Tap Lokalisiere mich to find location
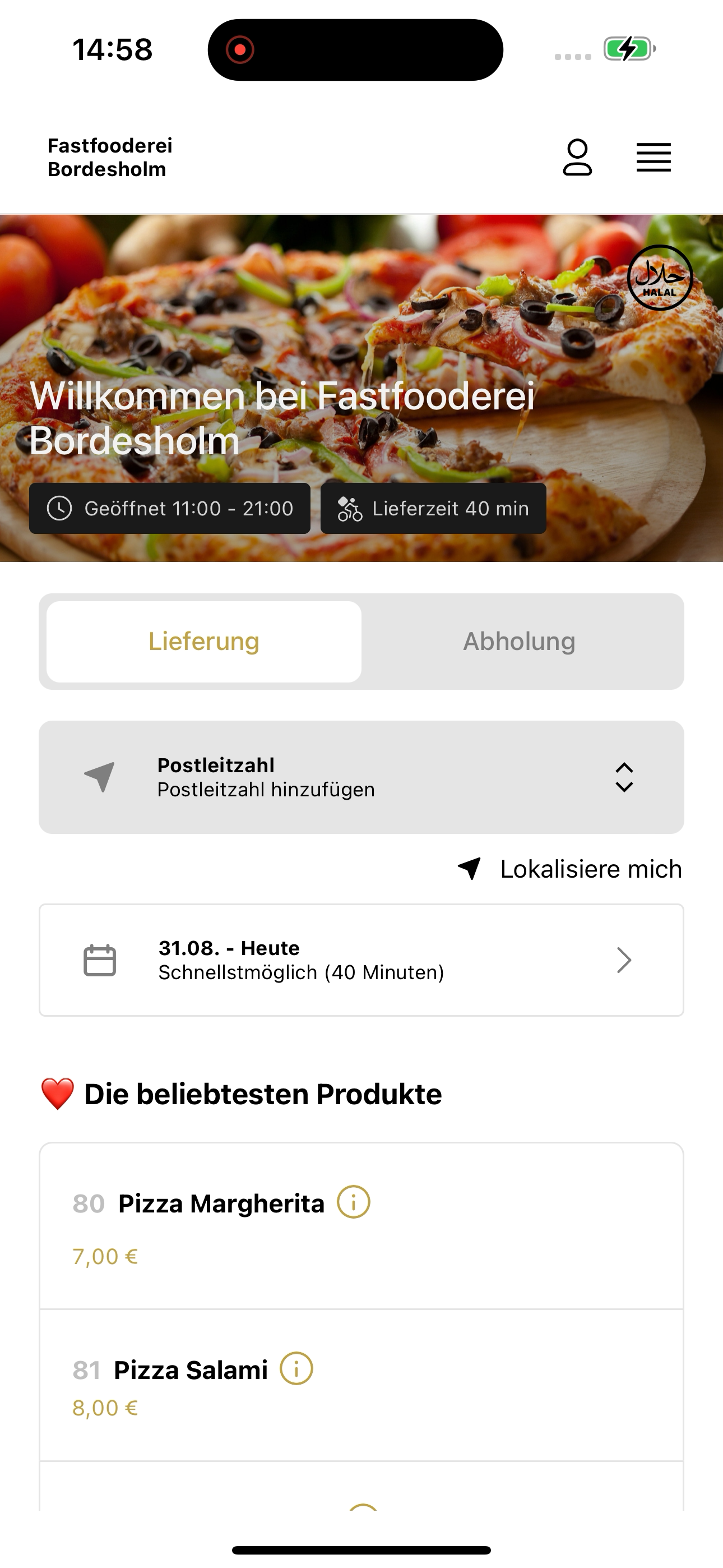 [x=569, y=869]
